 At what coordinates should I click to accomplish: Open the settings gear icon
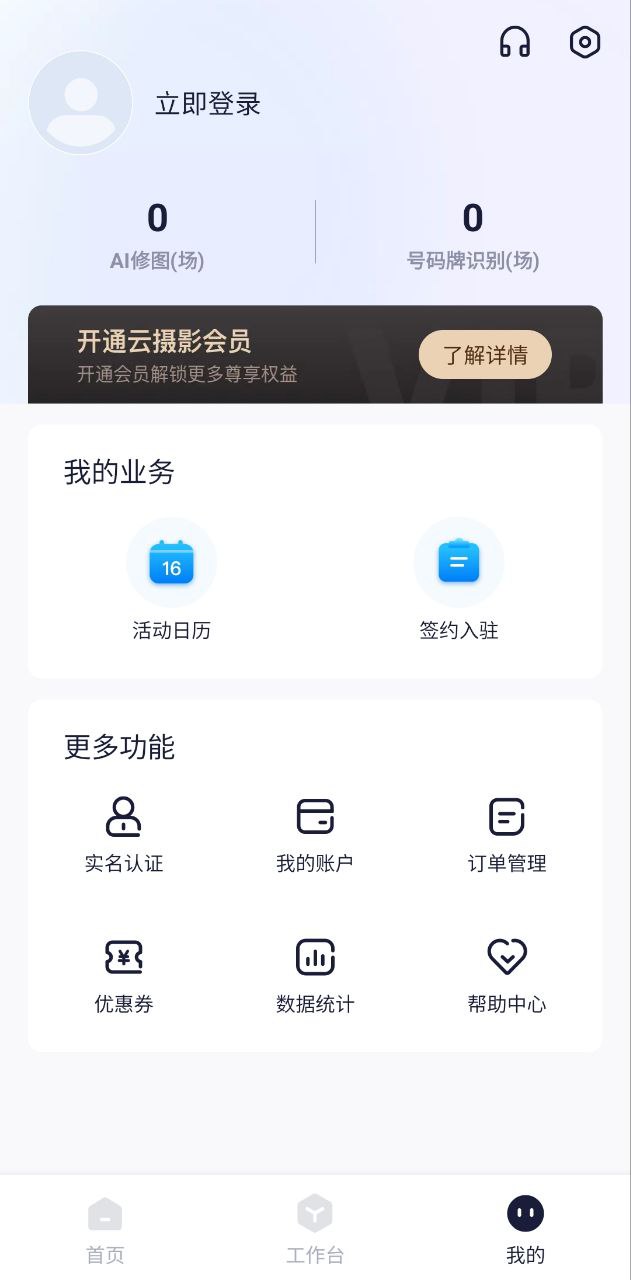[x=584, y=42]
